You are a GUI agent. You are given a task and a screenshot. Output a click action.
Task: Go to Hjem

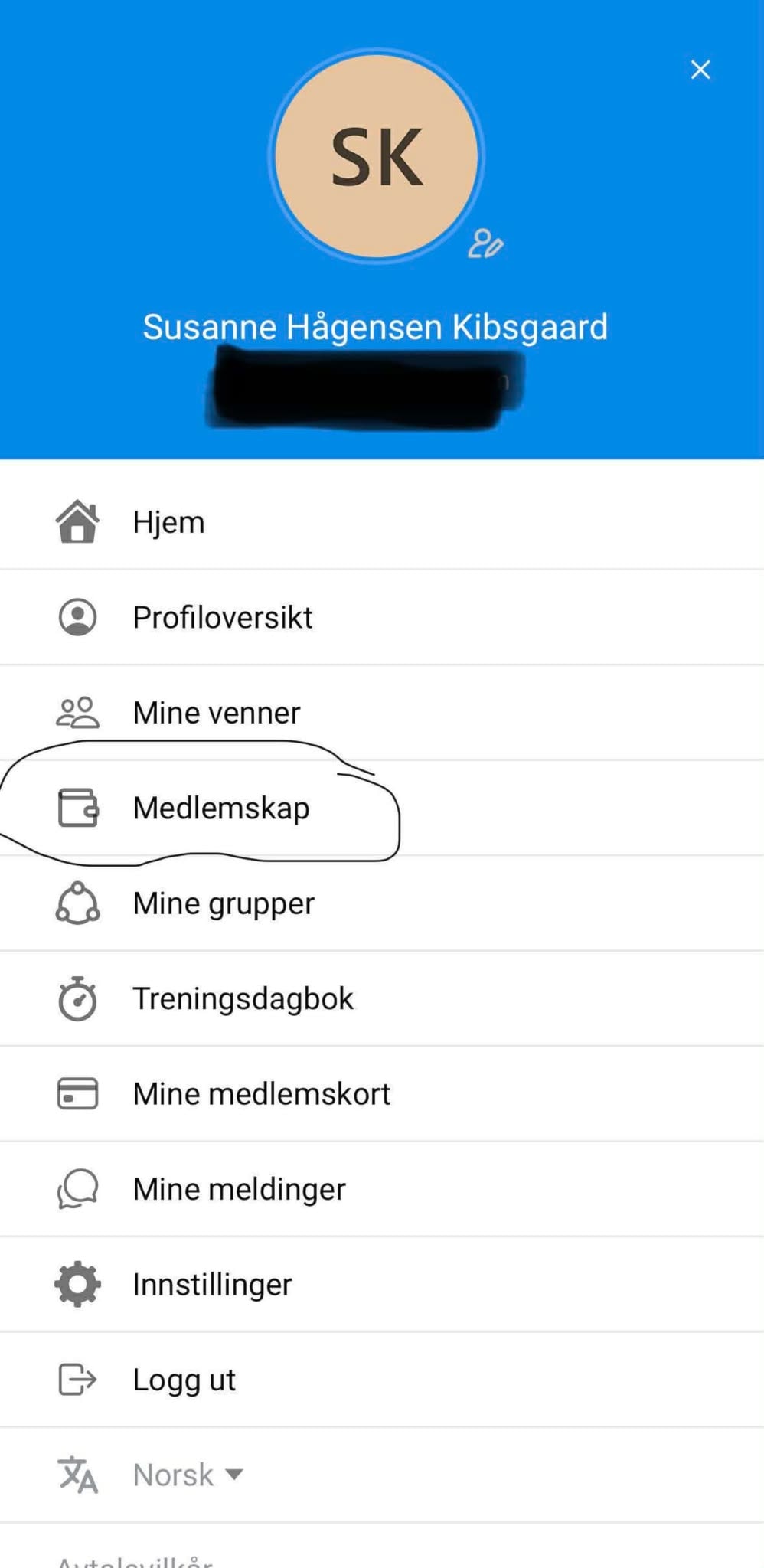[168, 522]
